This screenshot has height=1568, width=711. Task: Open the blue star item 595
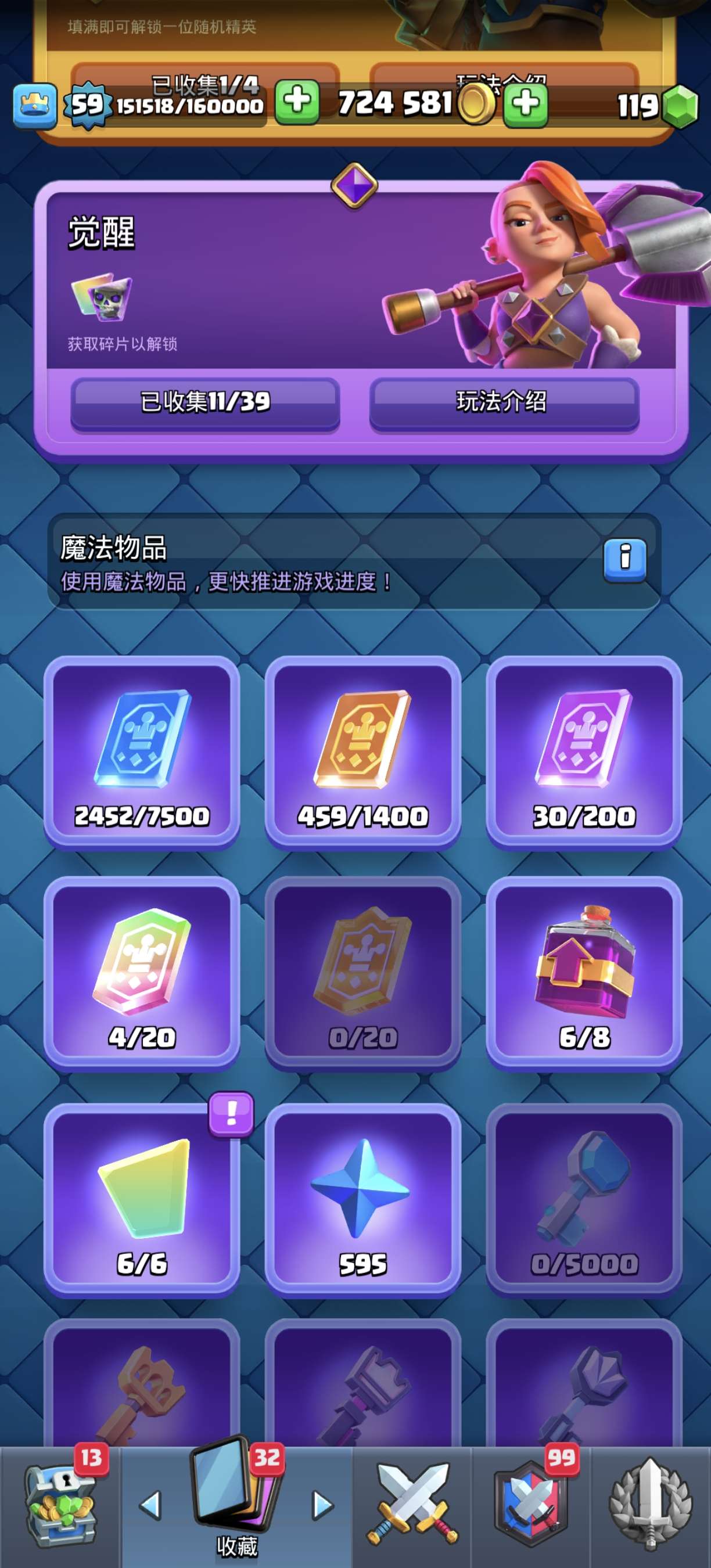pyautogui.click(x=363, y=1200)
